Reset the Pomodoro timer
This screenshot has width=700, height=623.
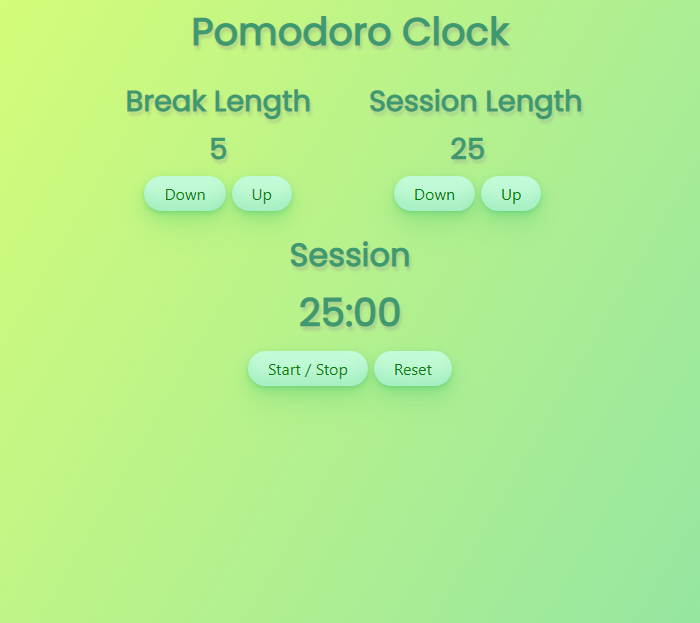(412, 369)
